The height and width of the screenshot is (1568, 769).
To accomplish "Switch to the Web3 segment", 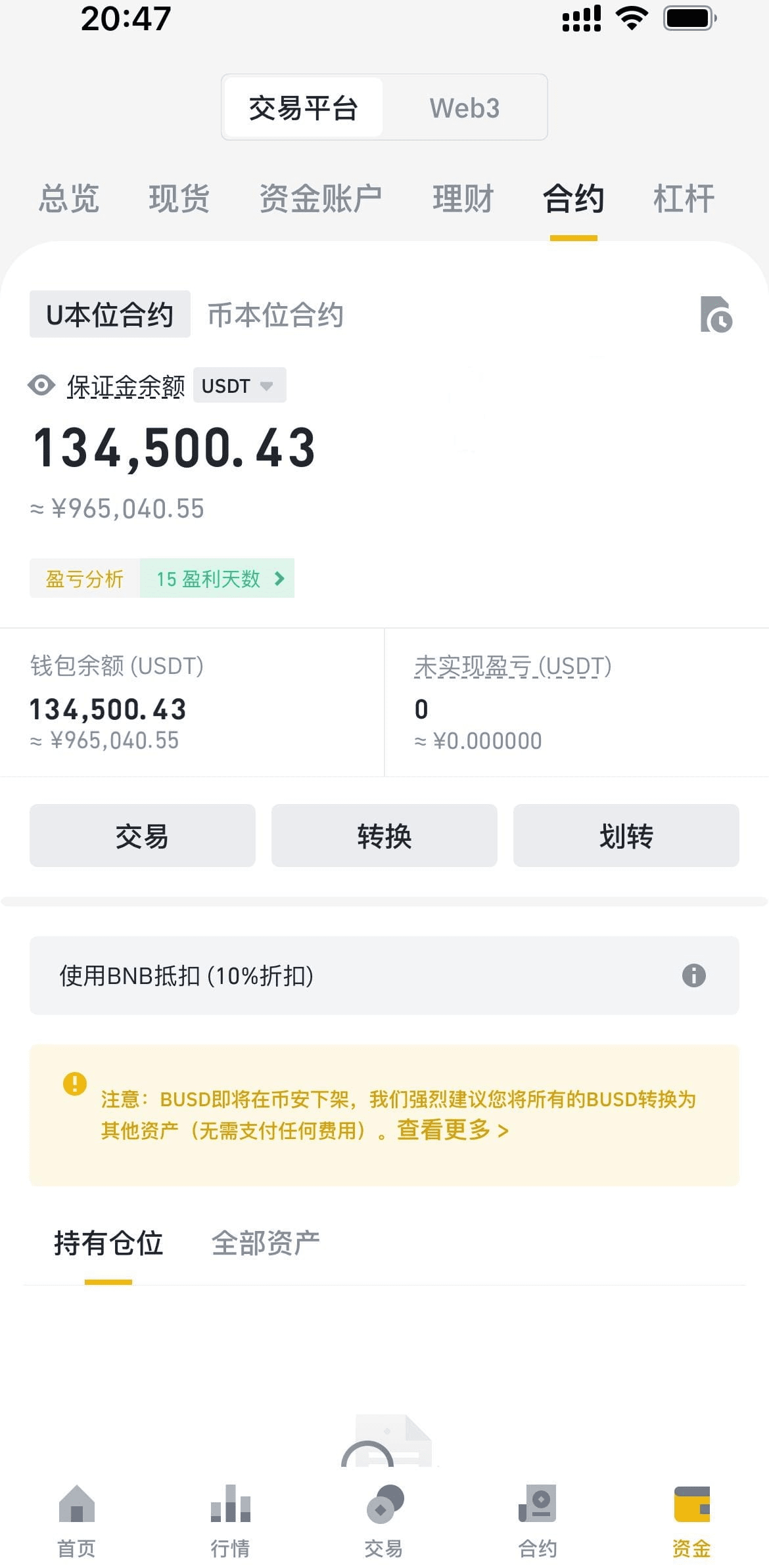I will 464,108.
